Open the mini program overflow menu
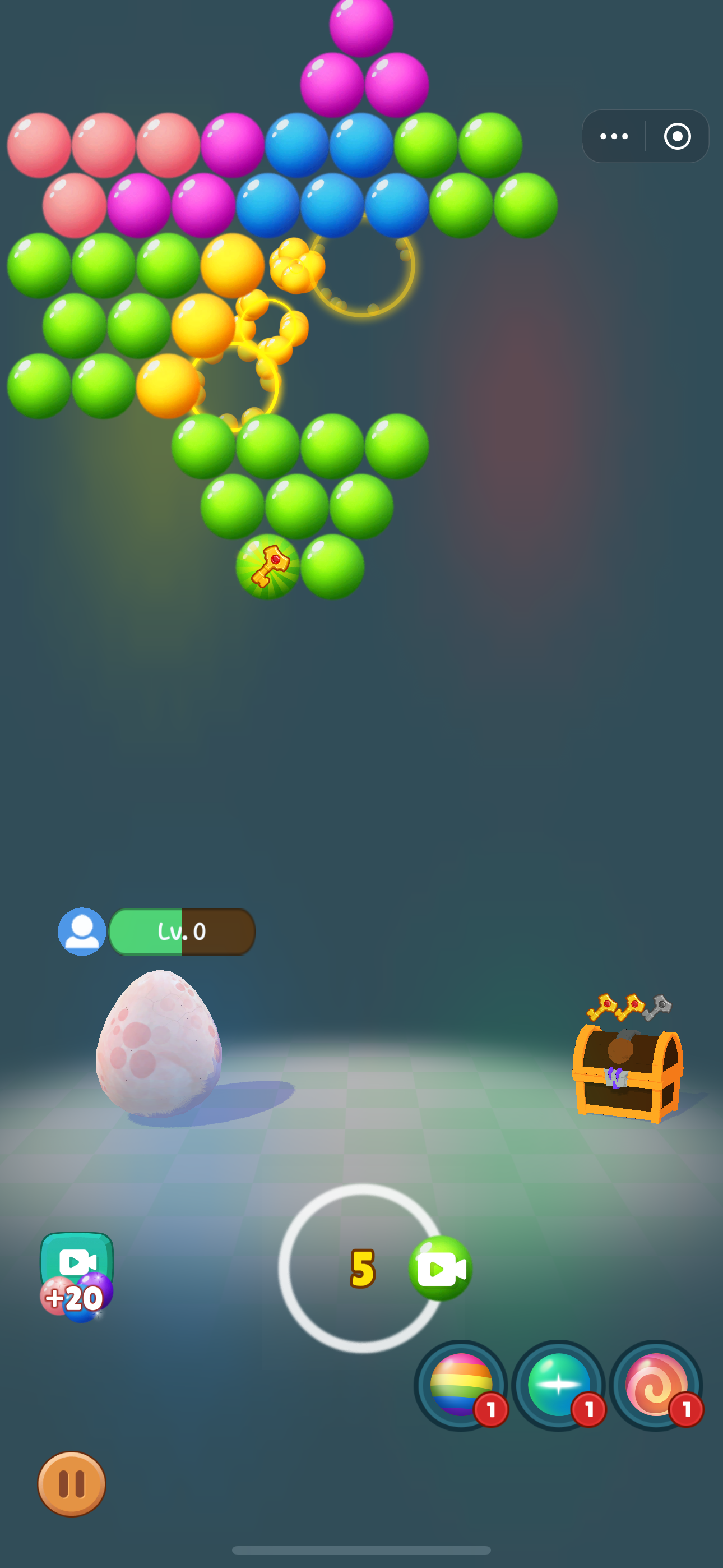 [x=614, y=136]
